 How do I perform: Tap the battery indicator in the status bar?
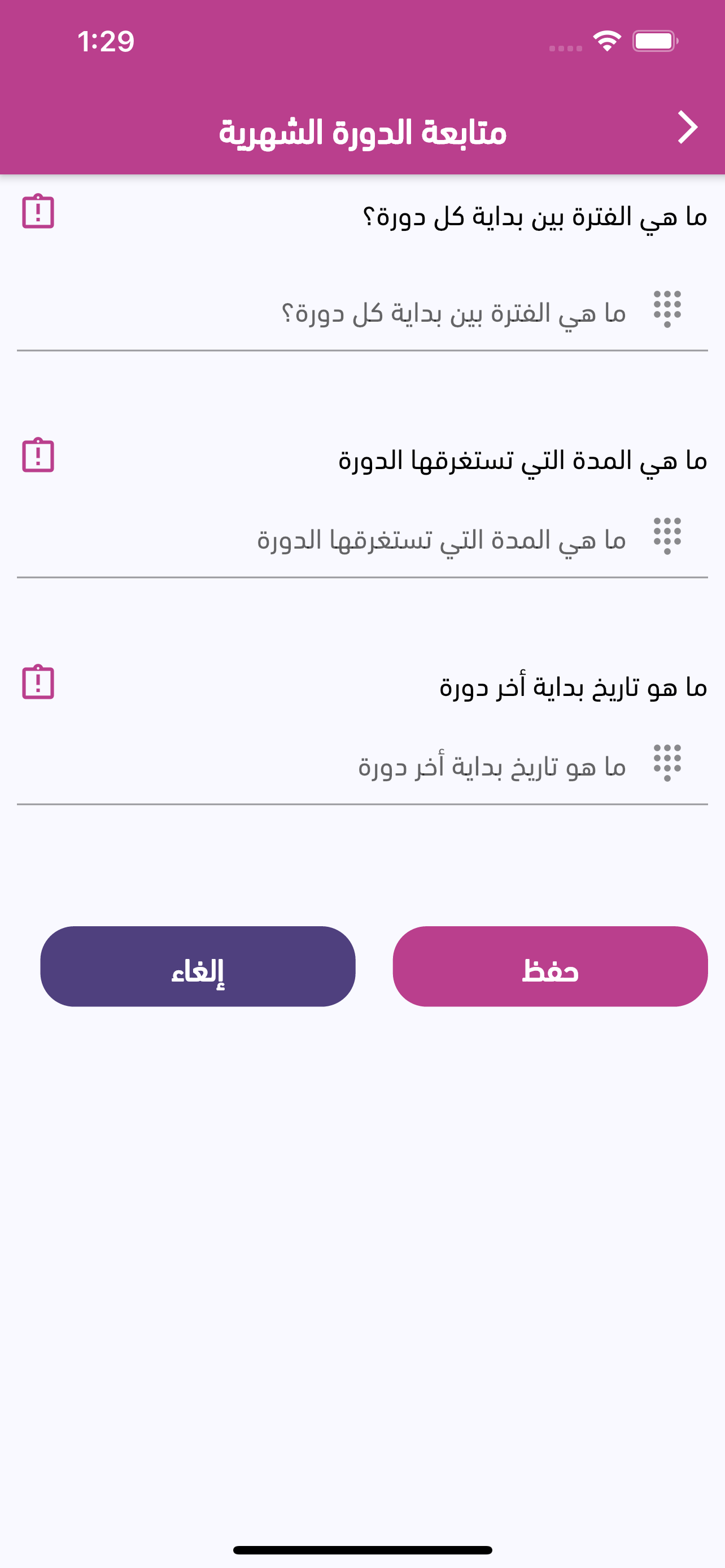coord(656,41)
